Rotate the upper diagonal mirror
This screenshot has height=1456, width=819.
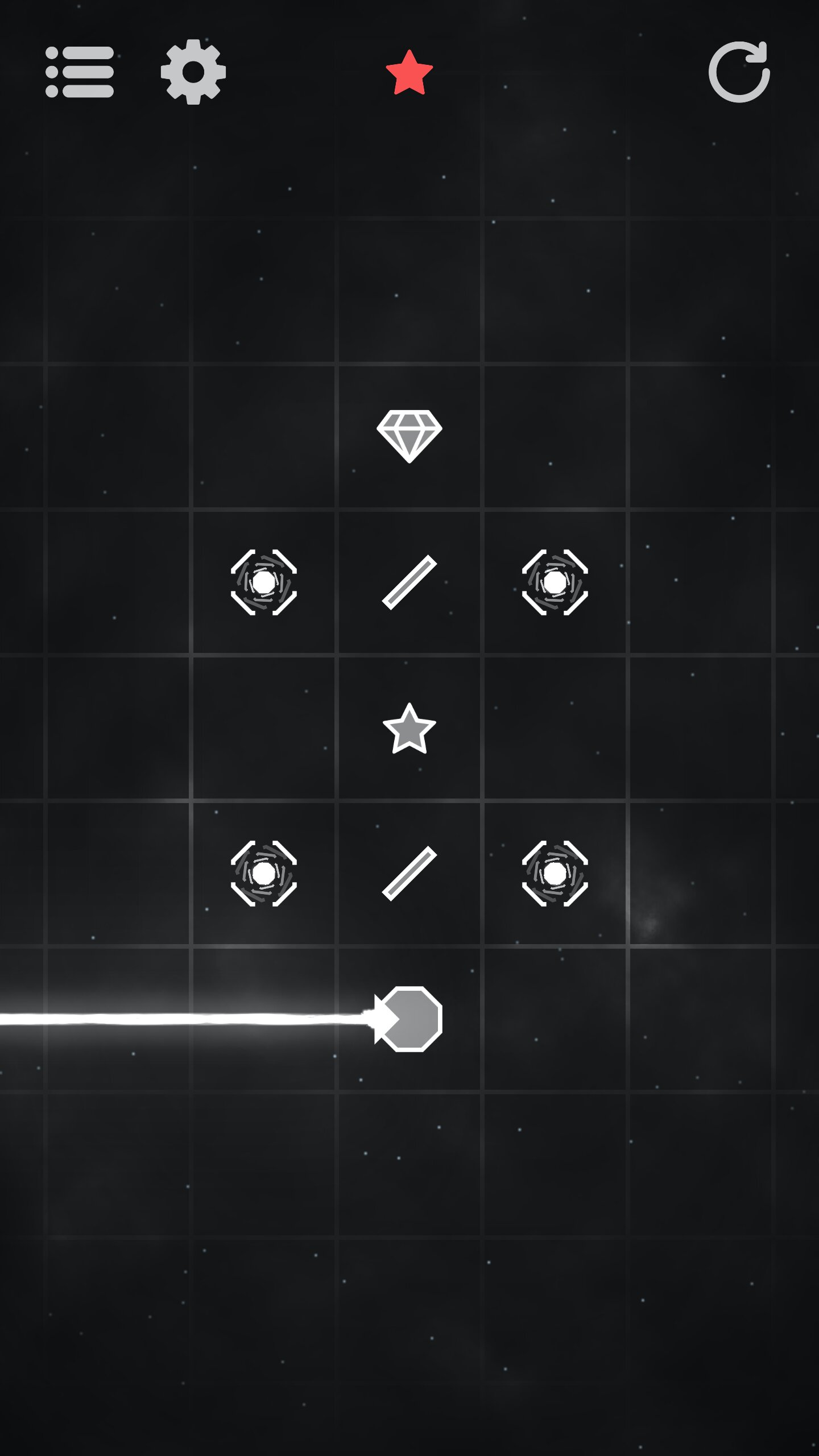click(x=409, y=582)
